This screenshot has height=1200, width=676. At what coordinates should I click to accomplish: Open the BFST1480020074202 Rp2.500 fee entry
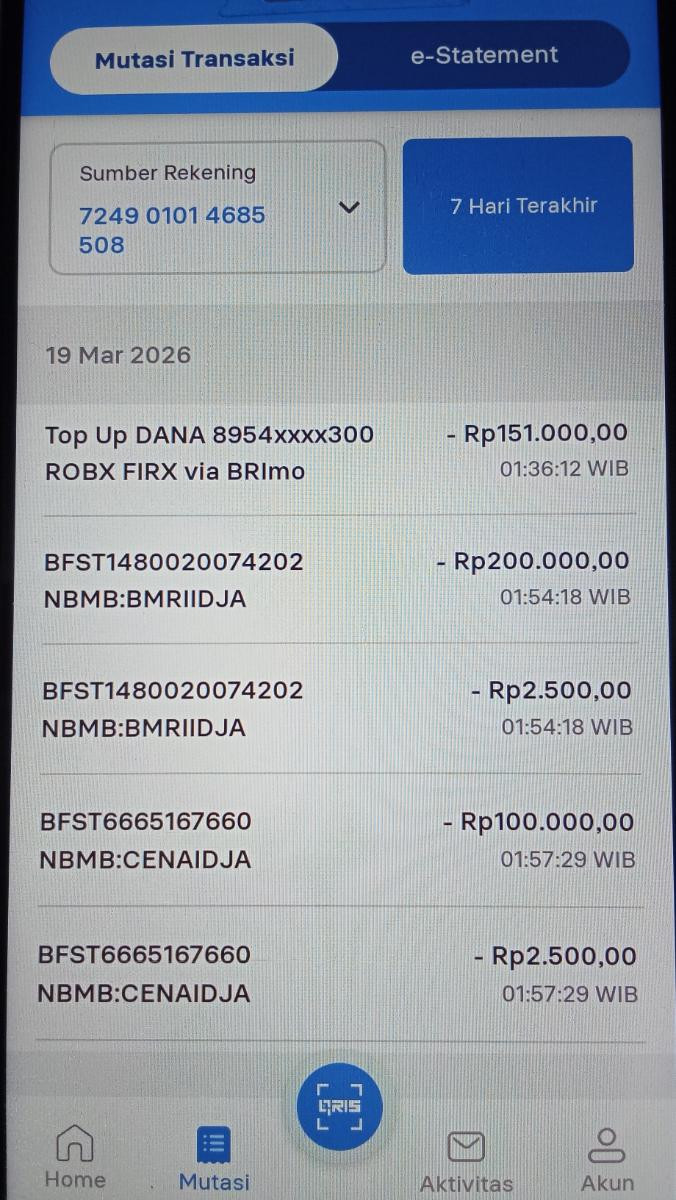coord(337,709)
